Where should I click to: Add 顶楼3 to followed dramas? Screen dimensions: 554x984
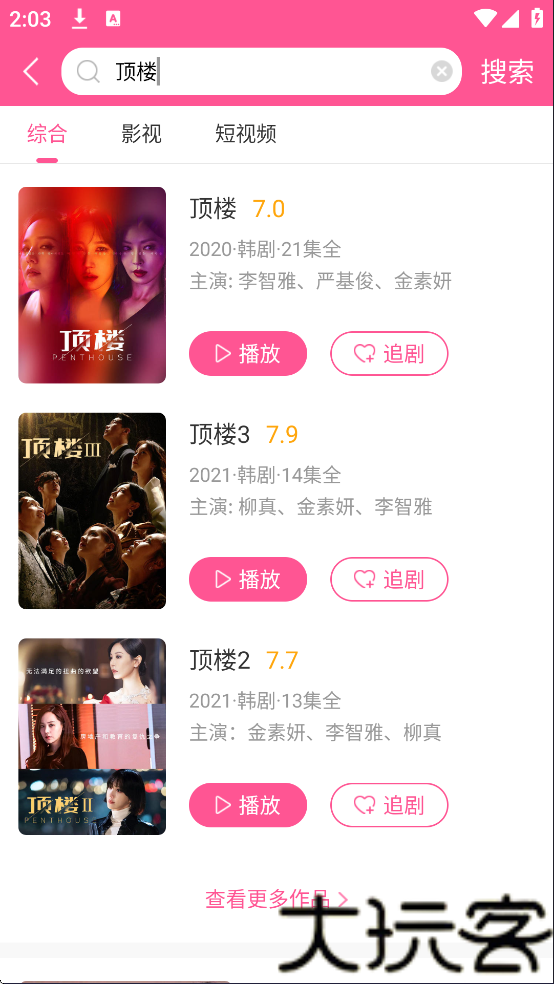pyautogui.click(x=389, y=579)
